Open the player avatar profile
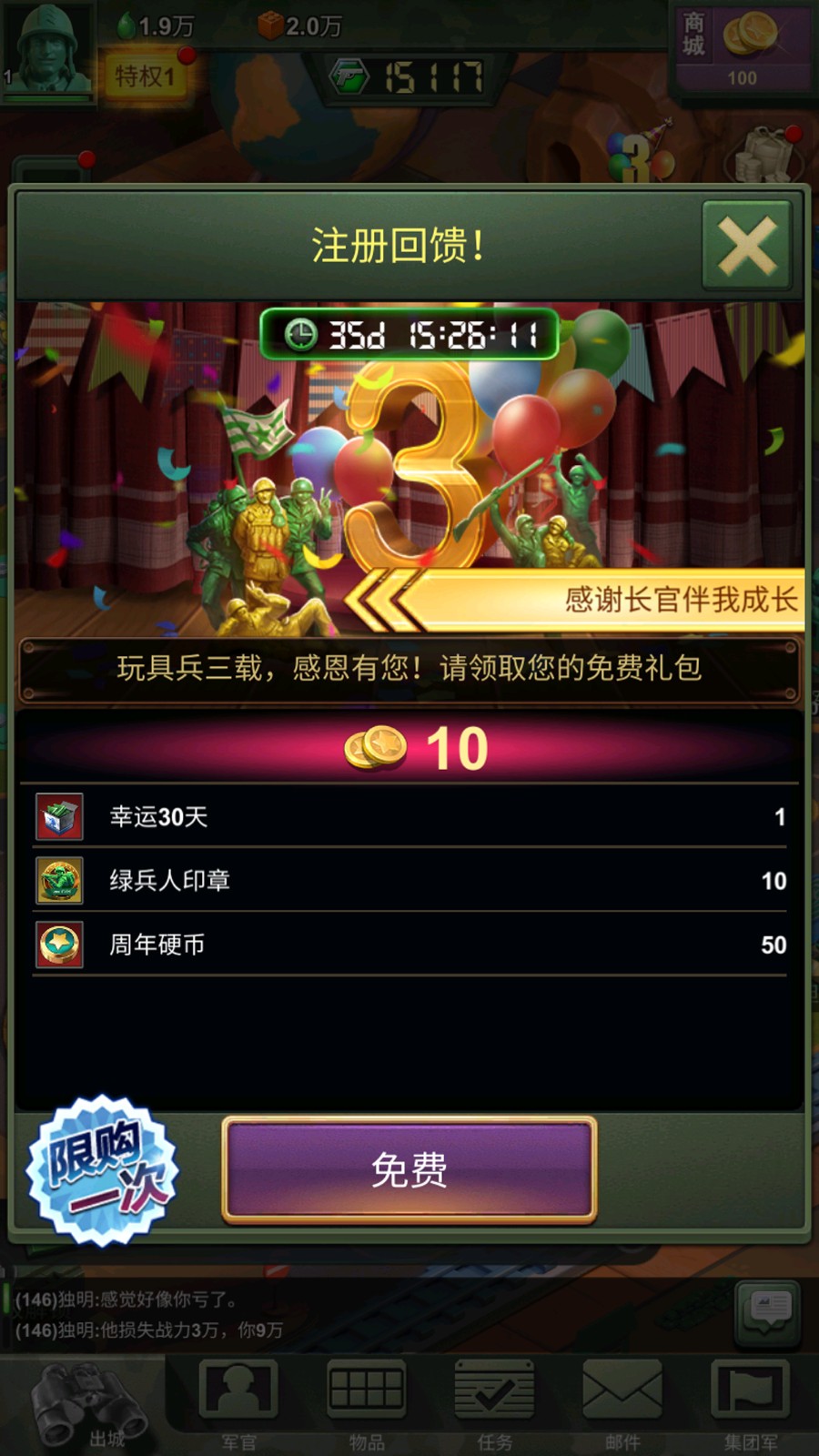Screen dimensions: 819x1456 [47, 50]
